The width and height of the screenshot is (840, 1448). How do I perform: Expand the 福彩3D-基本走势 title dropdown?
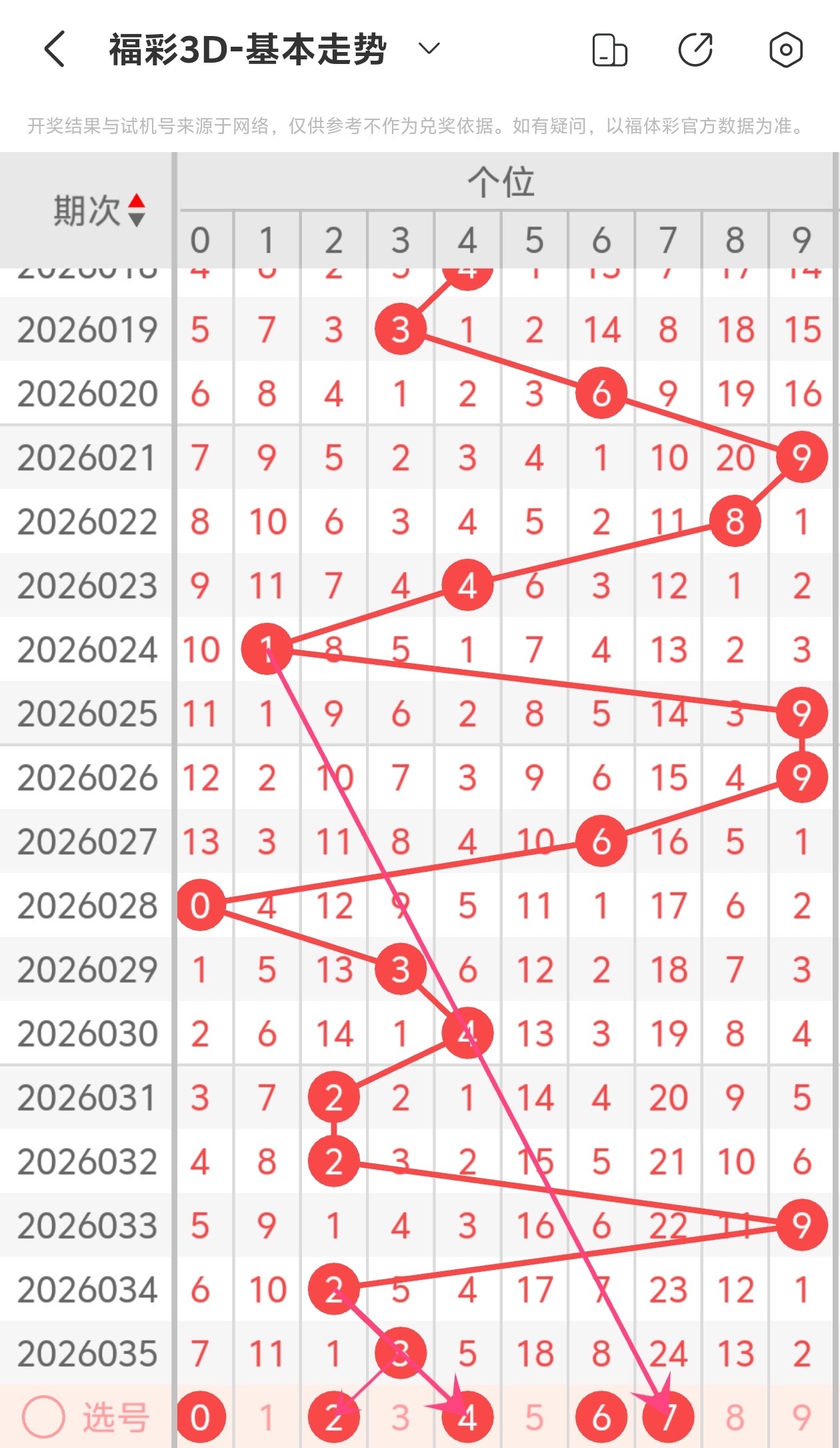pos(429,49)
